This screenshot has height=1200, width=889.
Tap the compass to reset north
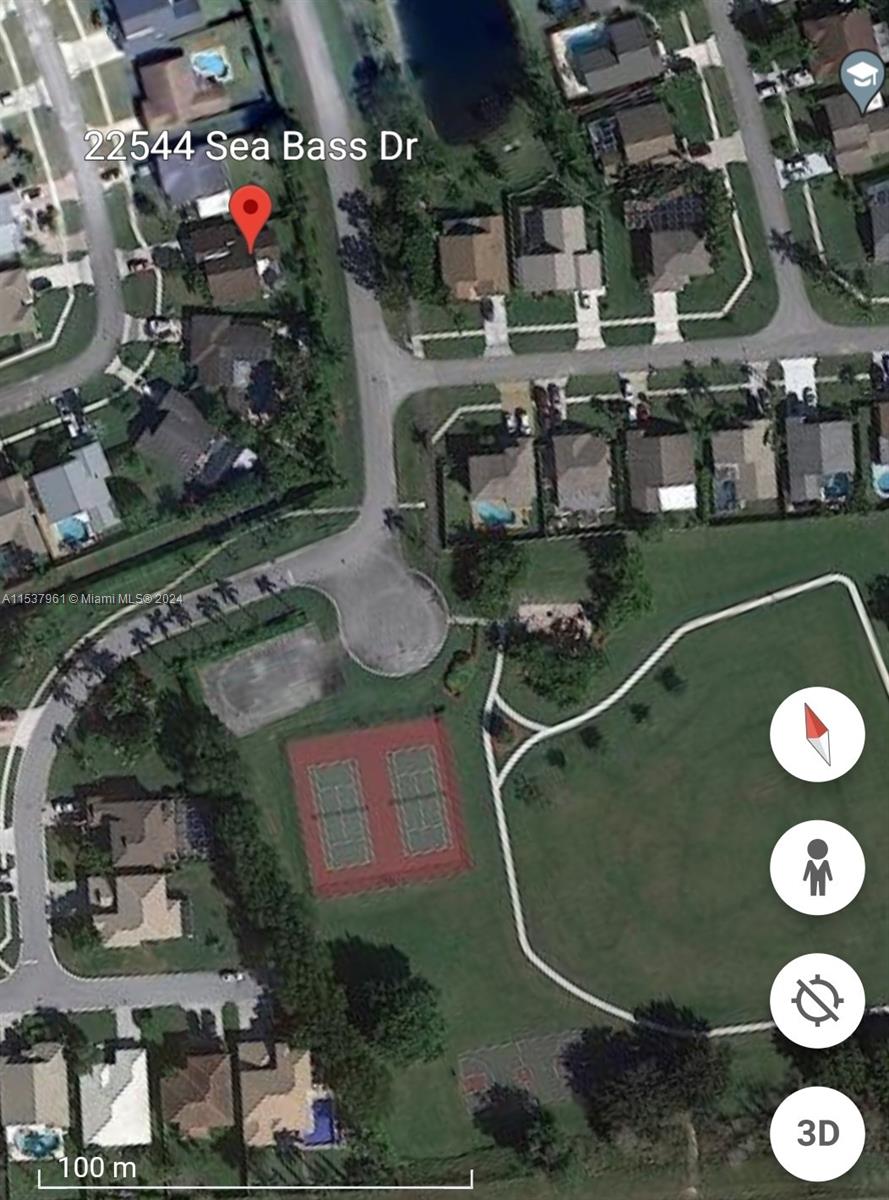pyautogui.click(x=817, y=734)
